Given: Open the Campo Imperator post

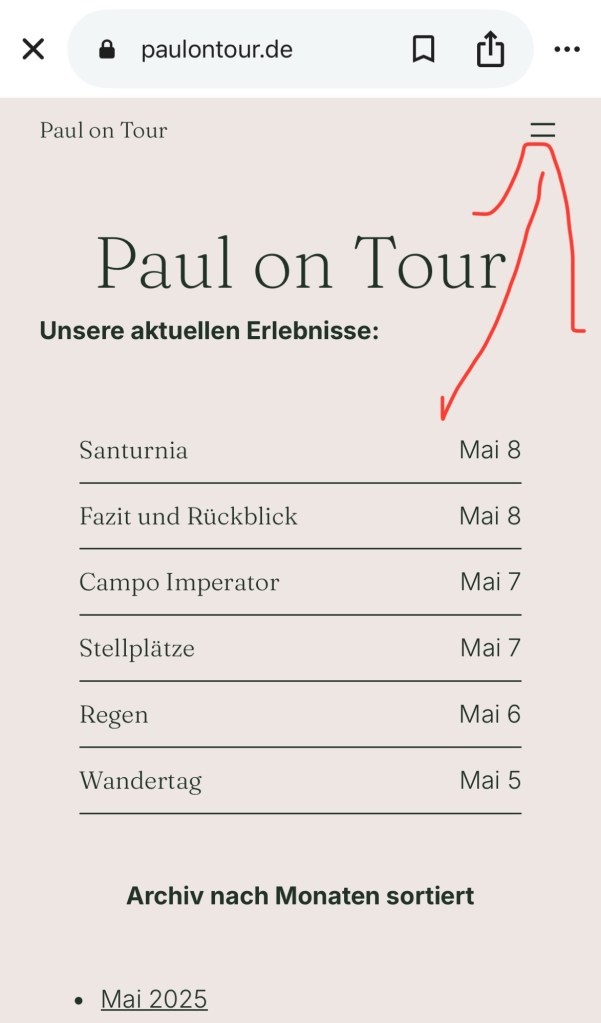Looking at the screenshot, I should pyautogui.click(x=179, y=582).
